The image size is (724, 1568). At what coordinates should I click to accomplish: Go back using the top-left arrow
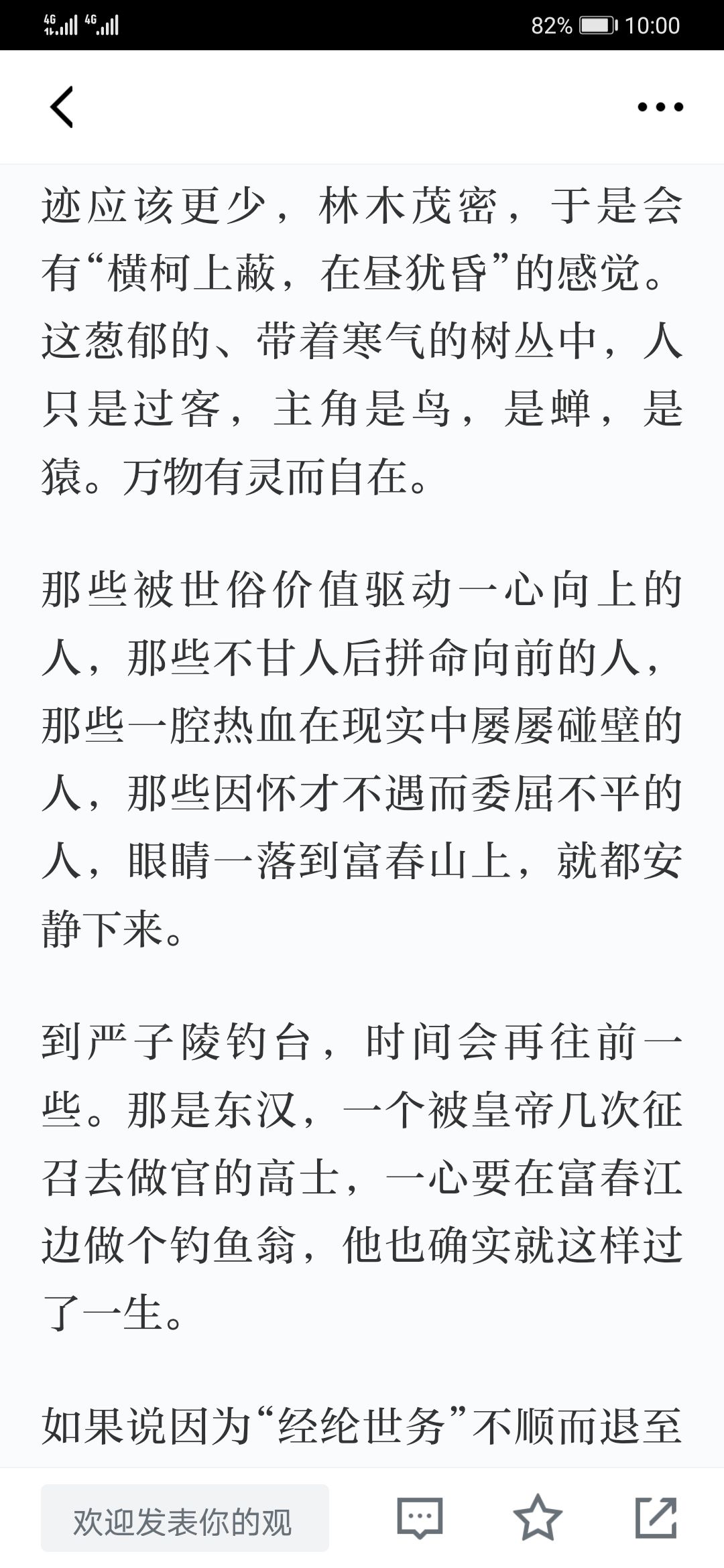point(62,107)
